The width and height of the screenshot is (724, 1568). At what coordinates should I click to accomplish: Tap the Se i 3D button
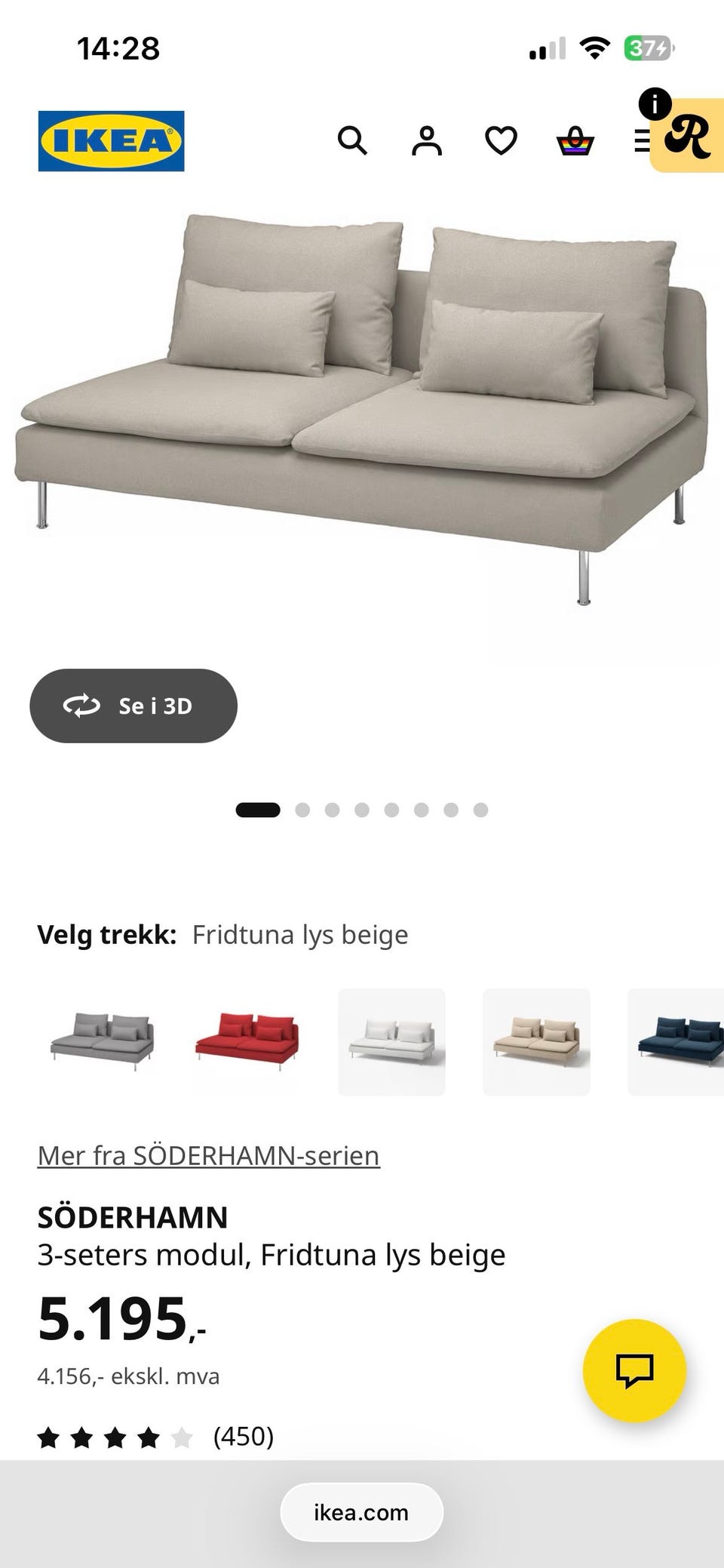coord(133,706)
